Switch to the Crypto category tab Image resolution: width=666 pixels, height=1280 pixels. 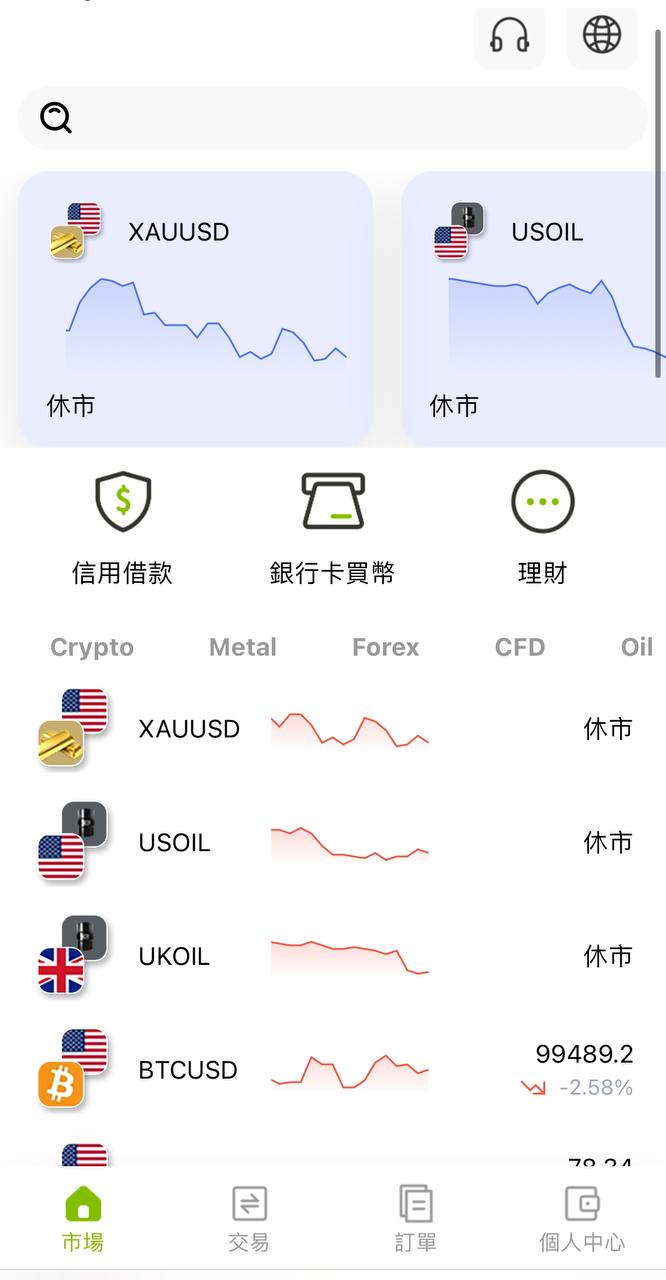point(92,647)
